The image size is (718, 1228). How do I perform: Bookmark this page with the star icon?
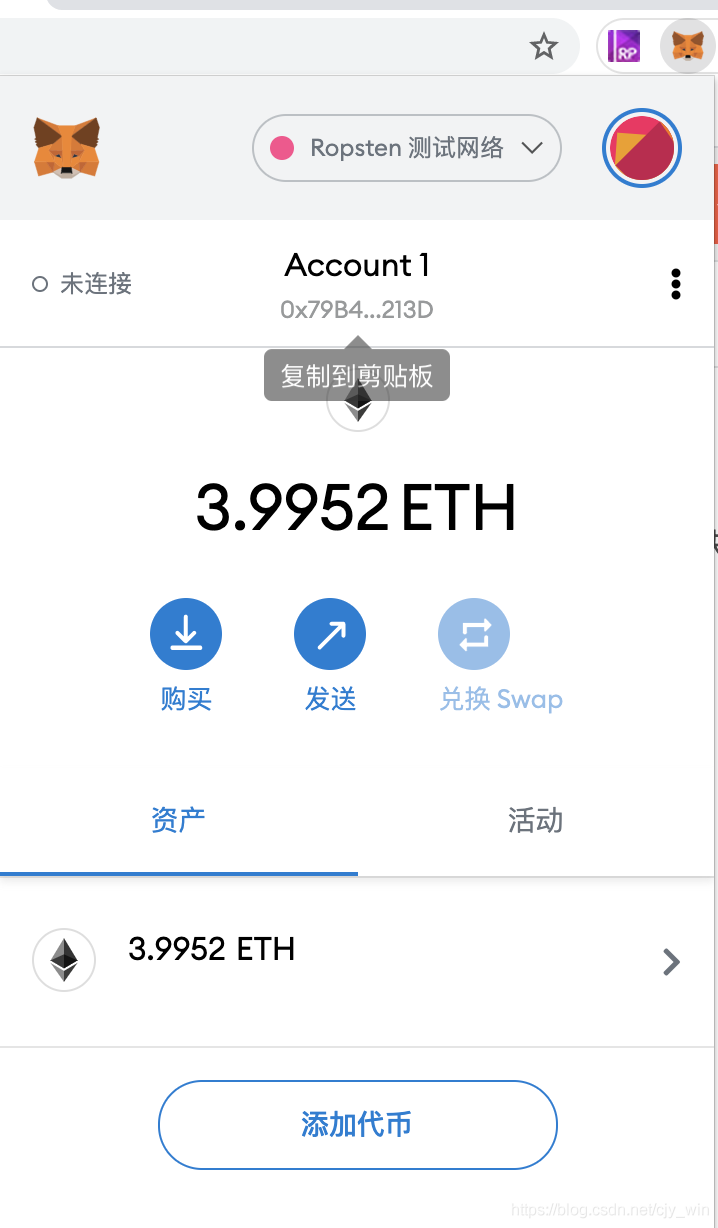coord(544,46)
